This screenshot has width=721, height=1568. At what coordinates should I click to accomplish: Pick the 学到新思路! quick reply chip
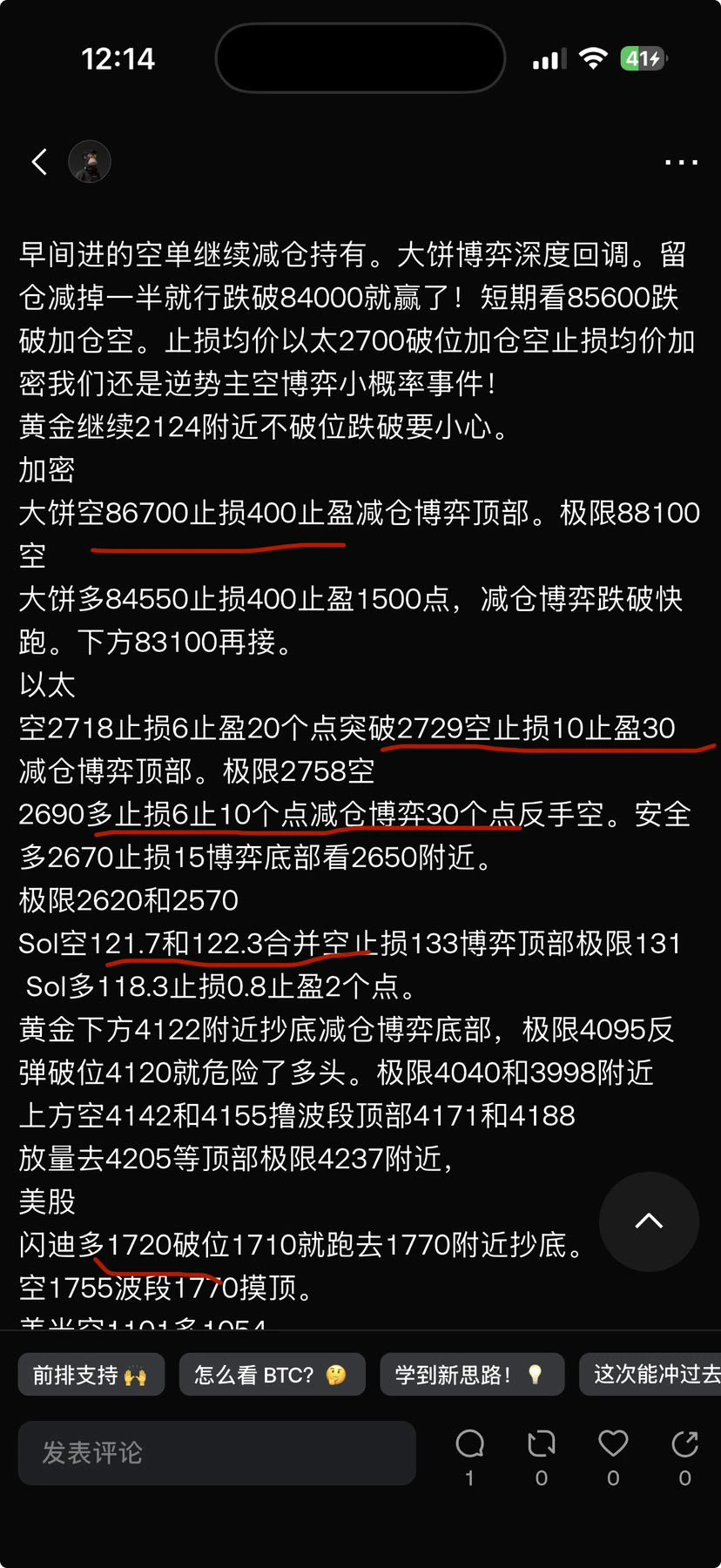[x=472, y=1375]
